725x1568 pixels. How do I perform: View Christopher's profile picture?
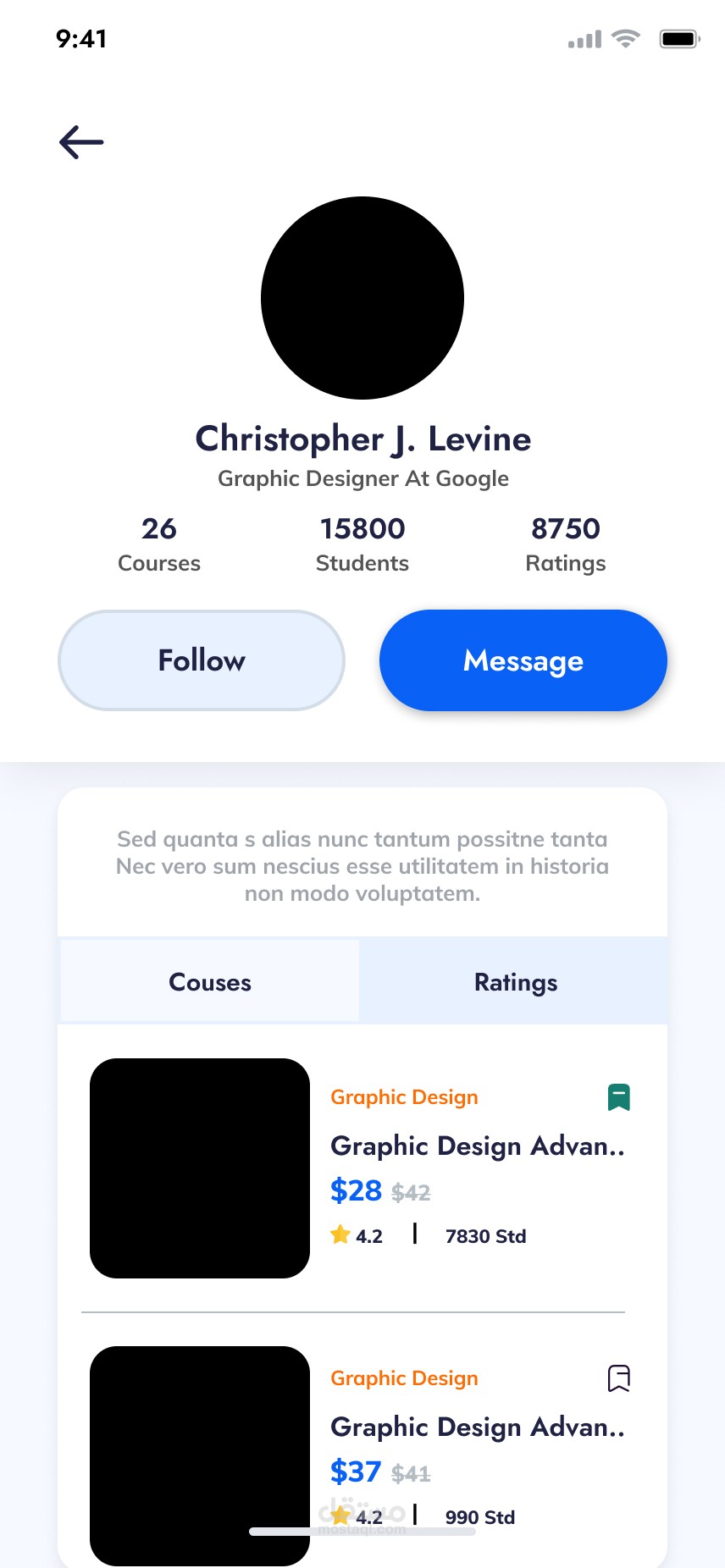coord(362,298)
